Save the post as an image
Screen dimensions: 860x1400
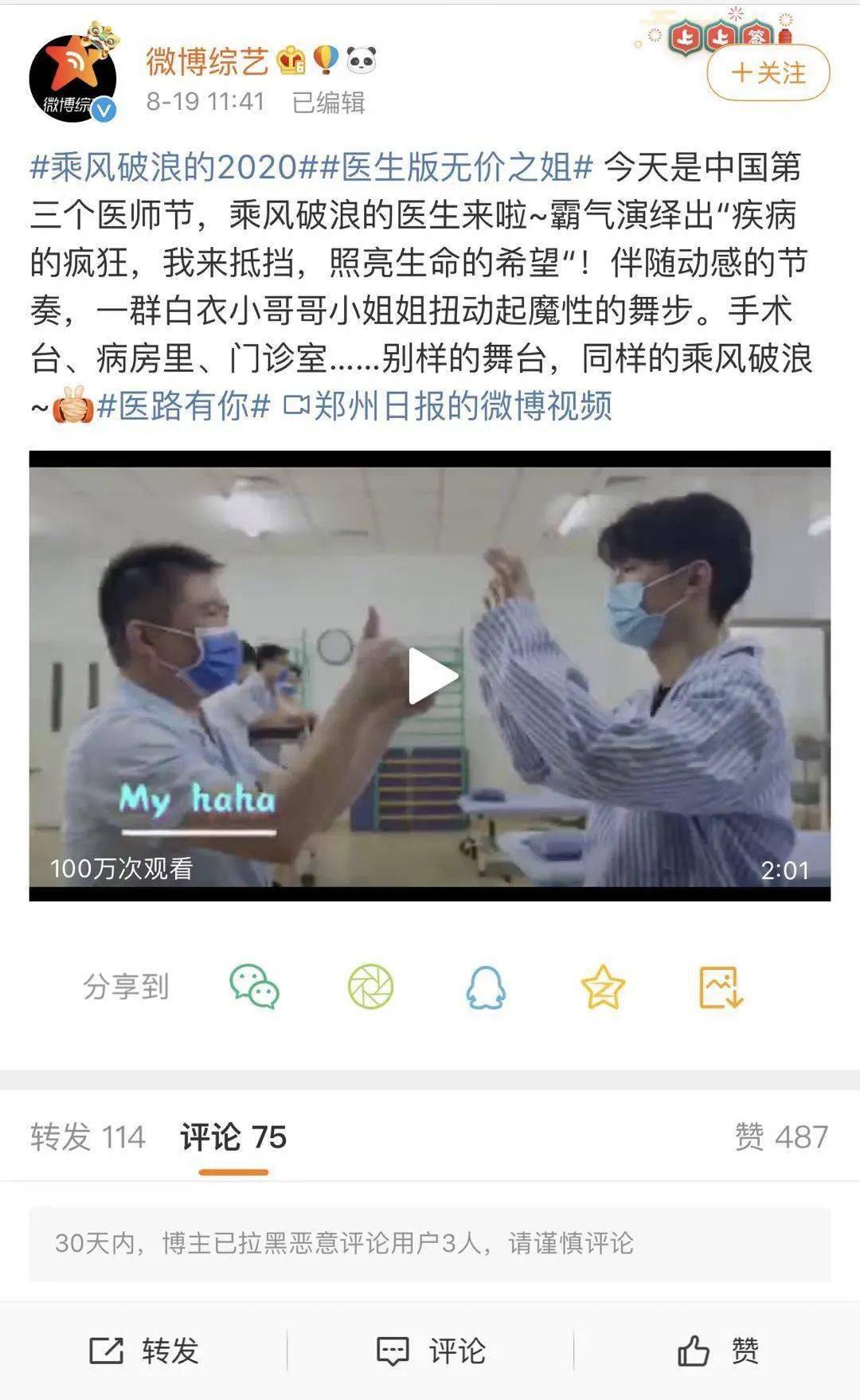point(720,987)
